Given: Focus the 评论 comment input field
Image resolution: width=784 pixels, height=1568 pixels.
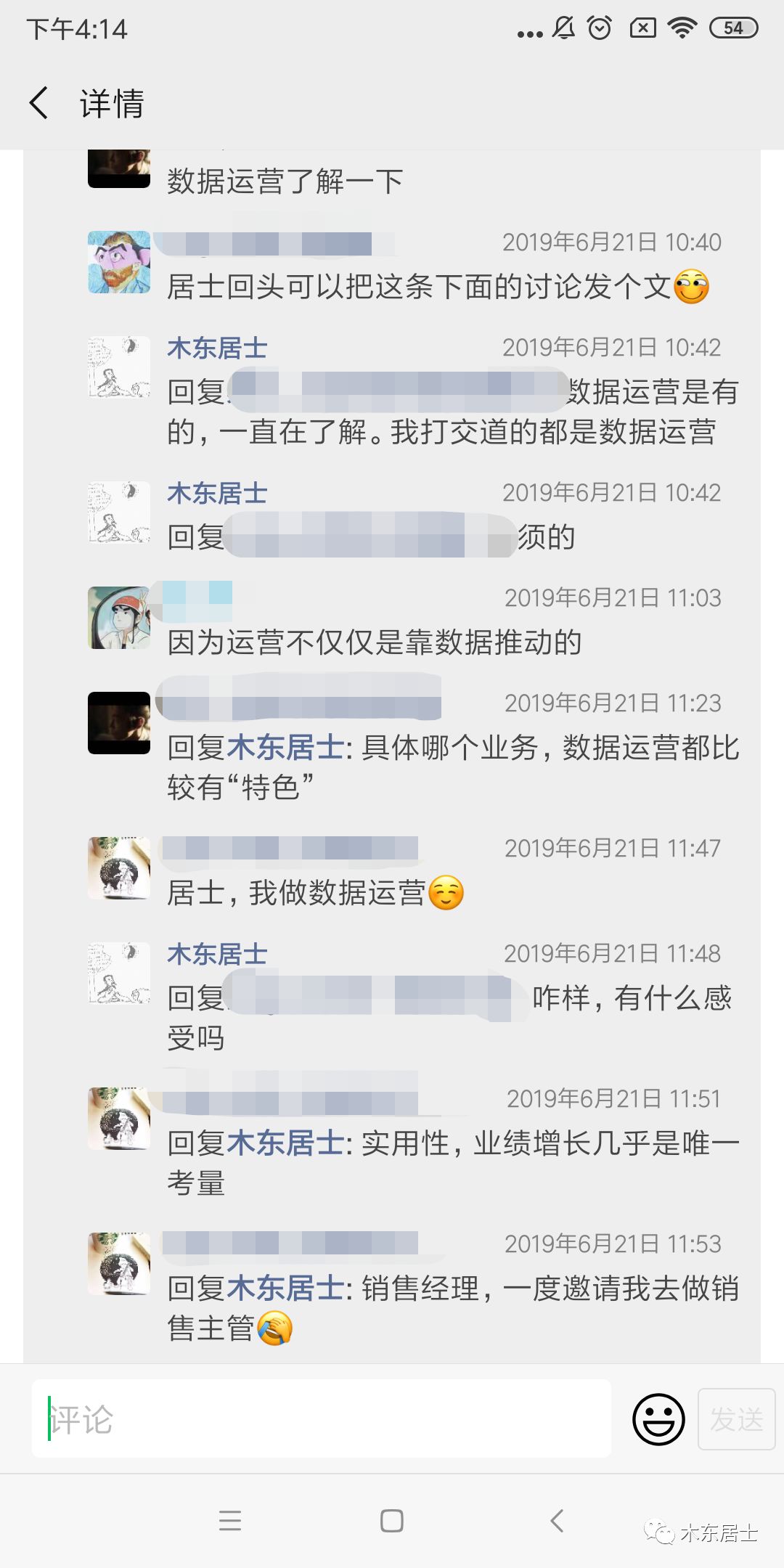Looking at the screenshot, I should 321,1418.
